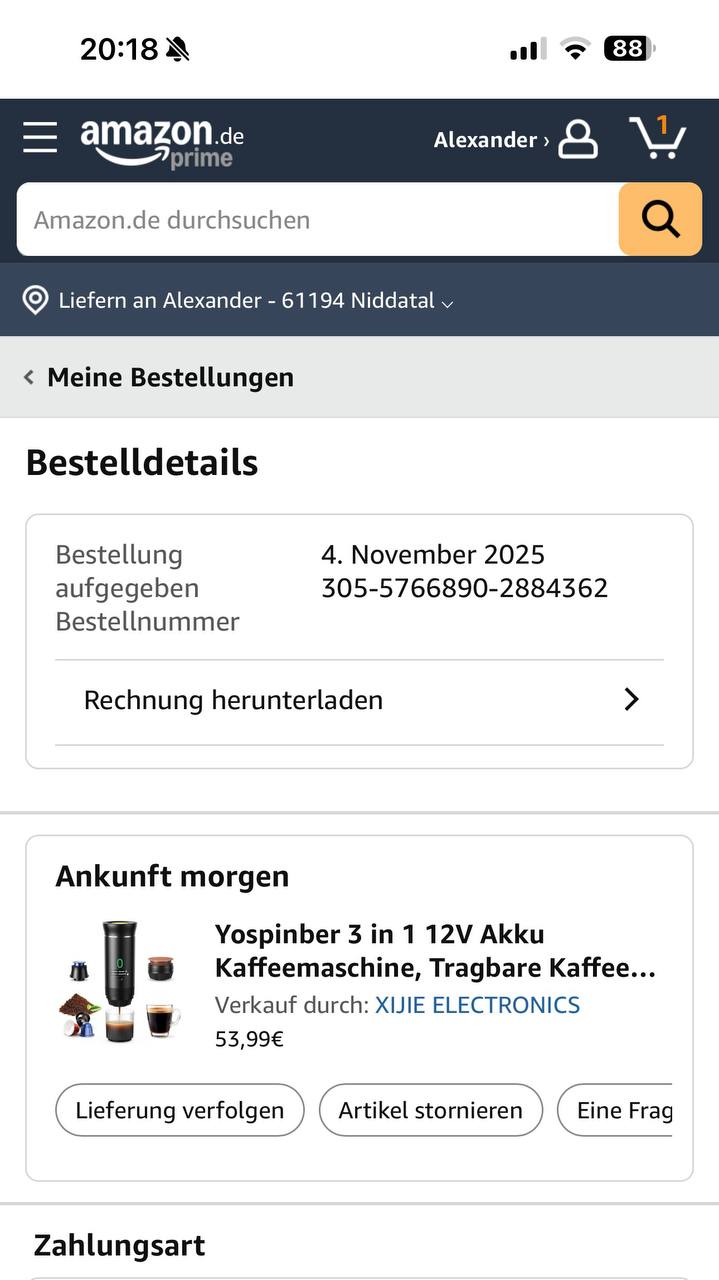Image resolution: width=719 pixels, height=1280 pixels.
Task: Open the shopping cart
Action: click(657, 138)
